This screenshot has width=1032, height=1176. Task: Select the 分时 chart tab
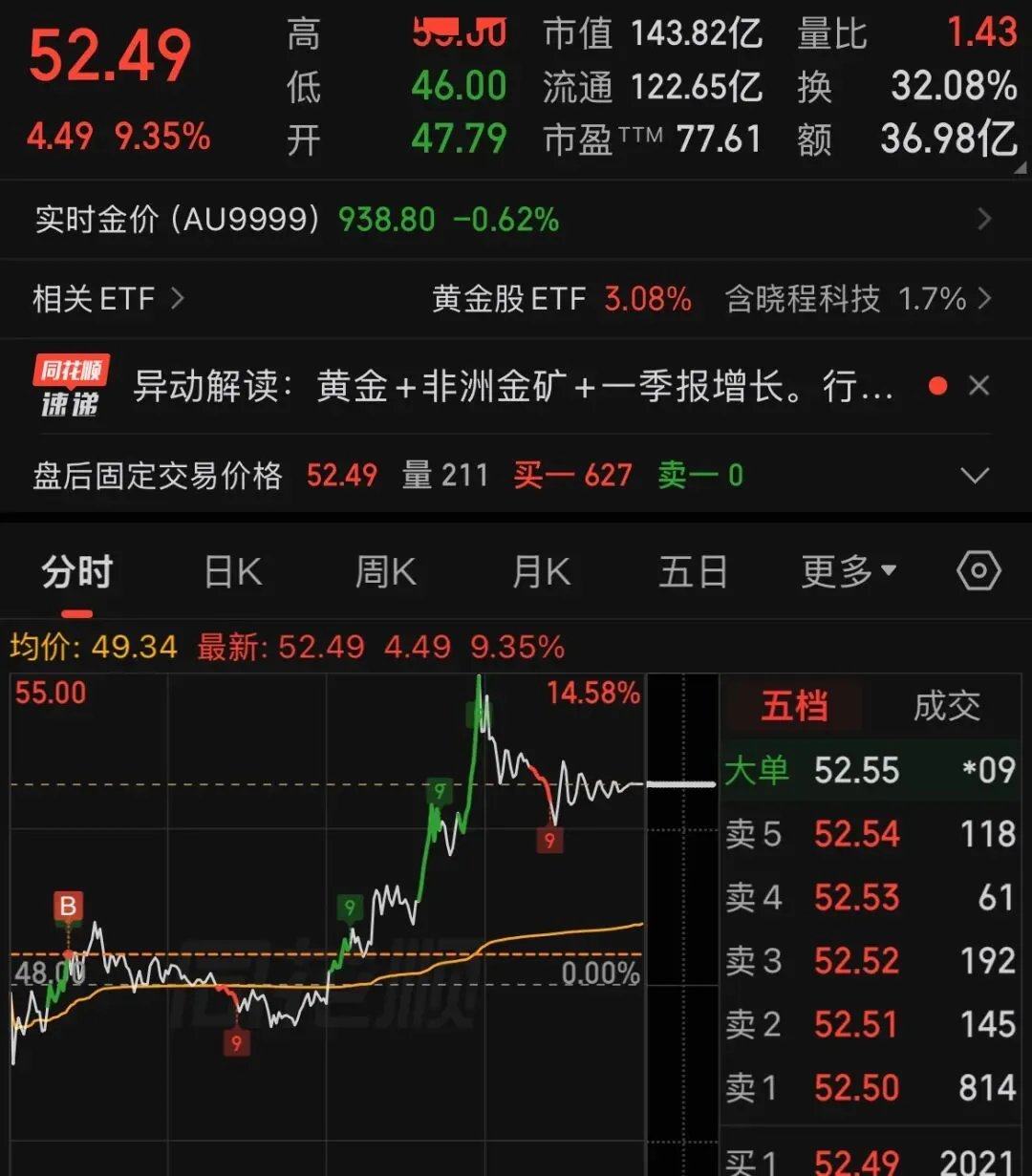[x=77, y=573]
